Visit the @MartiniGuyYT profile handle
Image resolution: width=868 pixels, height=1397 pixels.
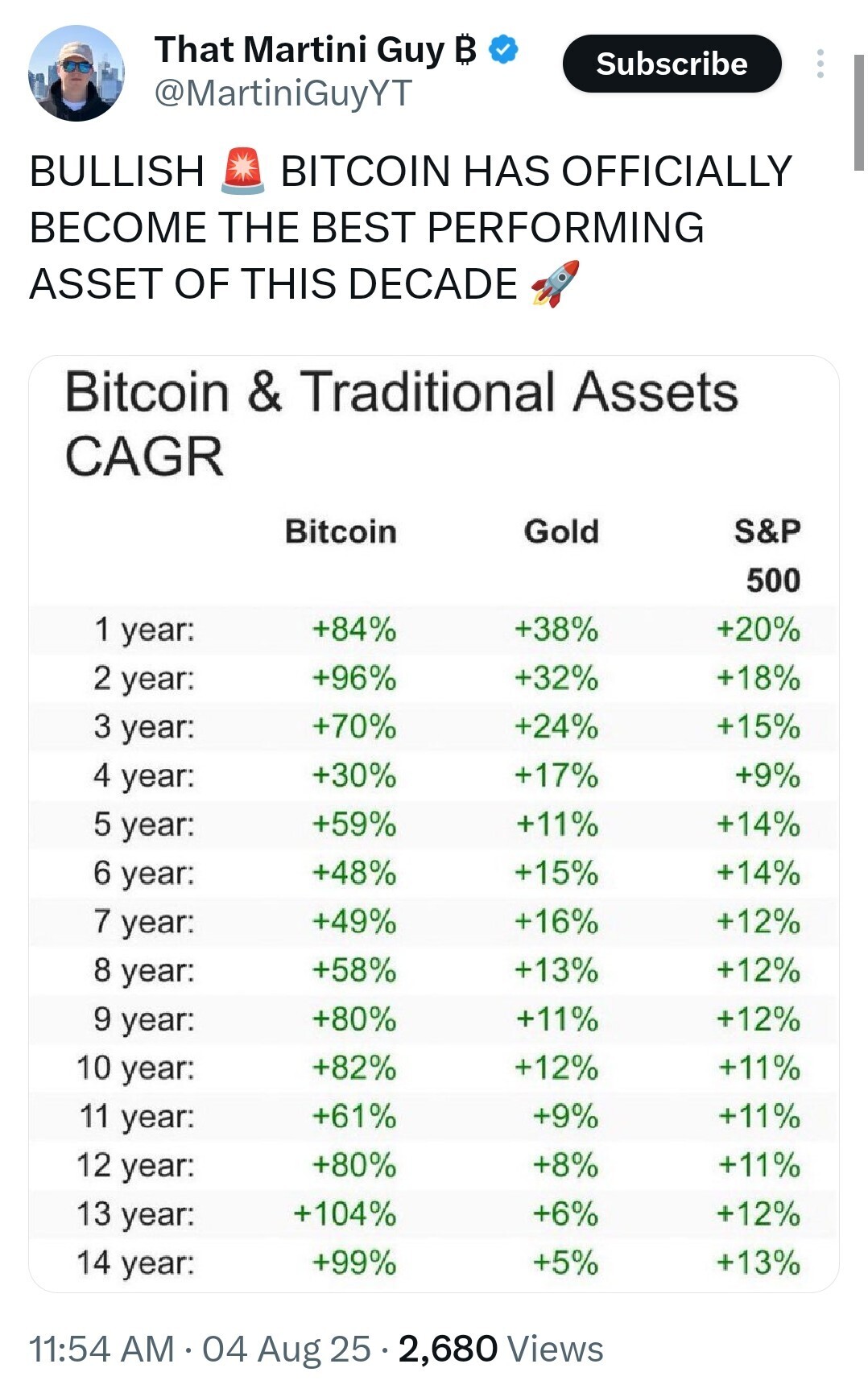click(x=283, y=93)
